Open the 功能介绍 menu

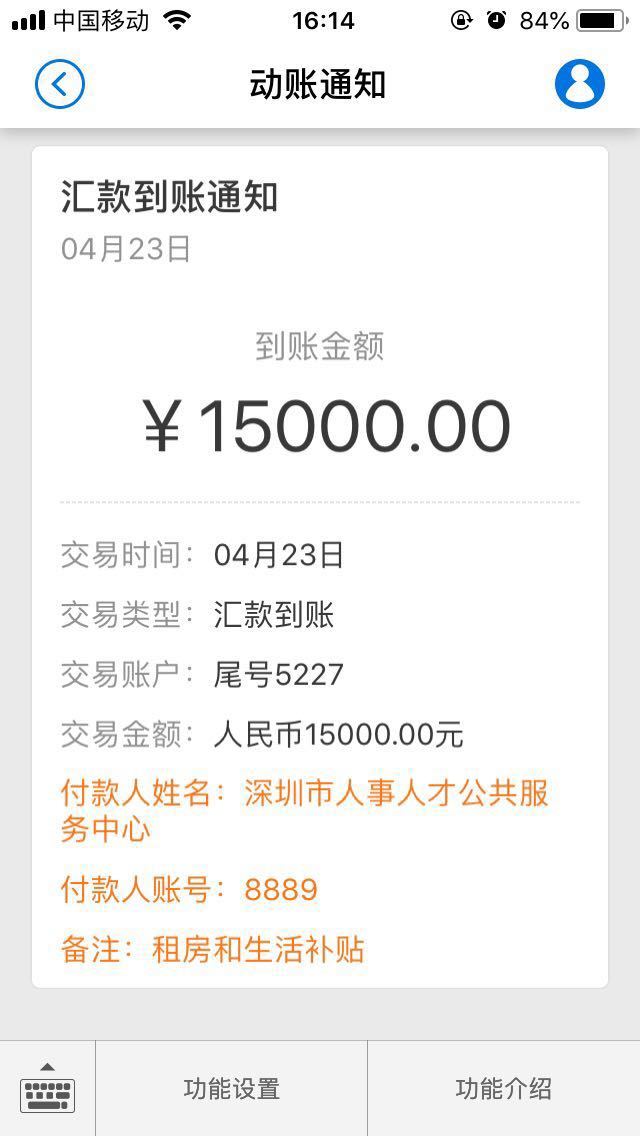tap(504, 1088)
